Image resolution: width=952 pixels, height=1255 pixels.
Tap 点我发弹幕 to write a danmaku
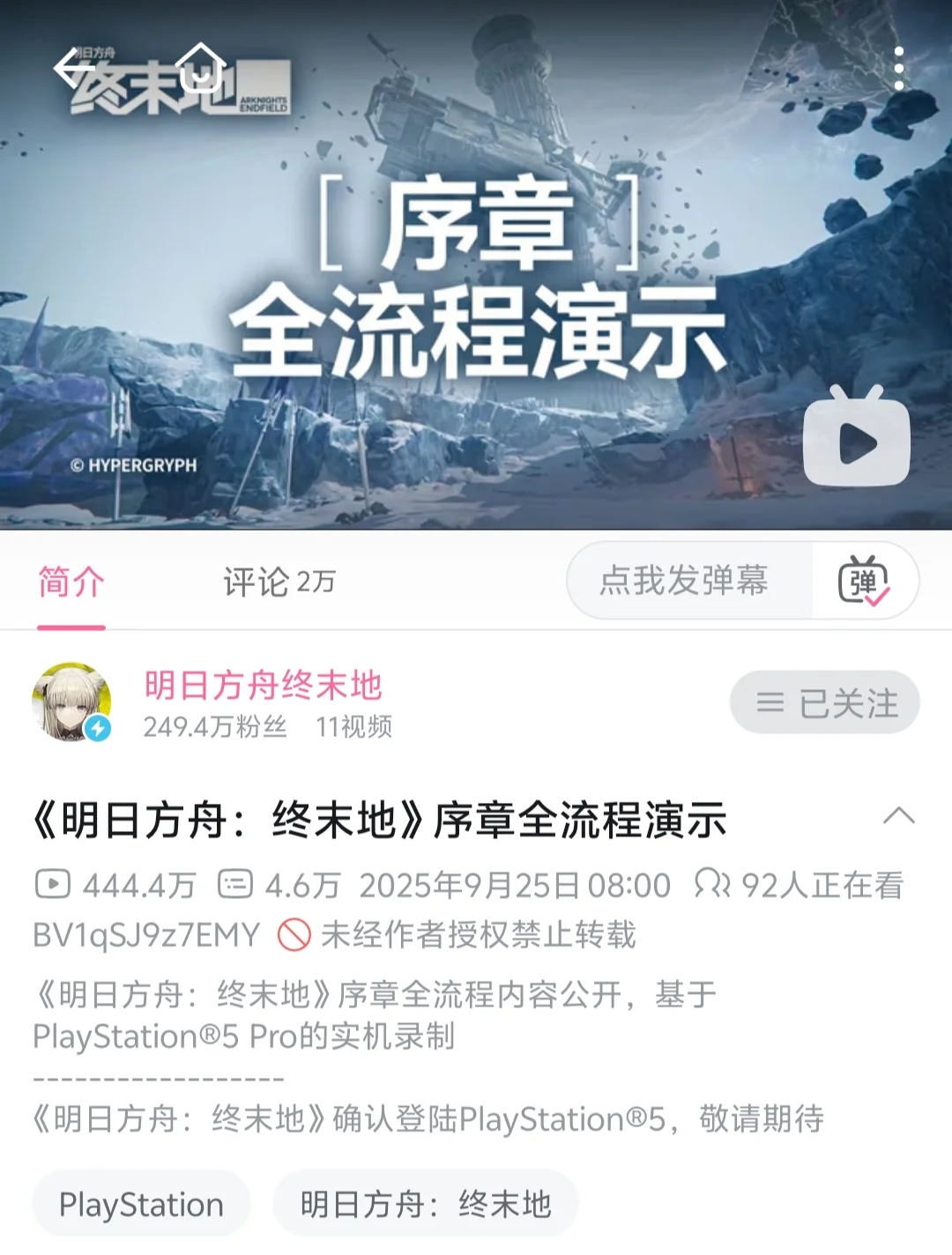click(x=686, y=581)
